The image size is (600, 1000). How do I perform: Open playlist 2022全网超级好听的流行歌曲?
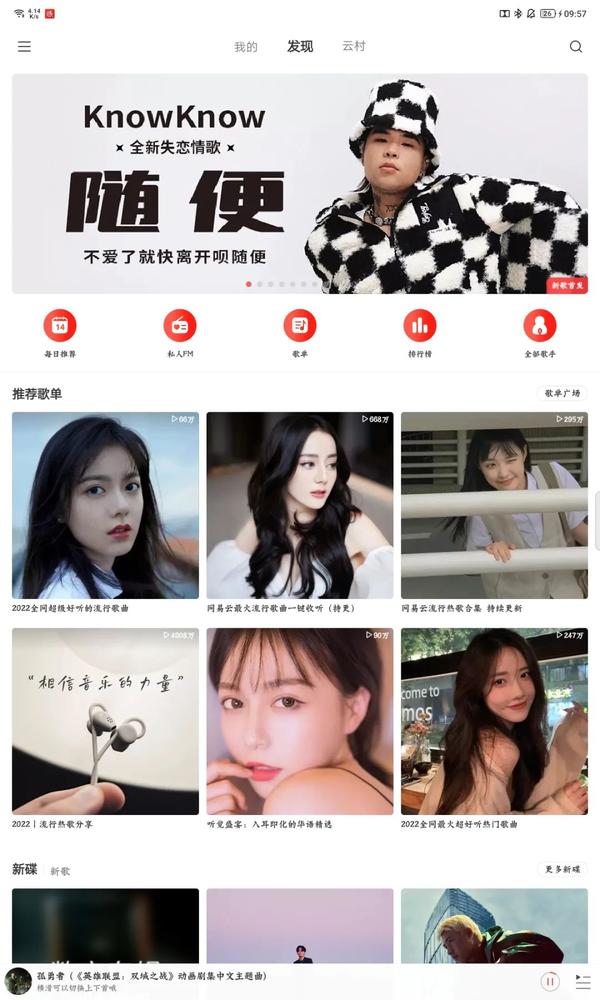click(105, 505)
